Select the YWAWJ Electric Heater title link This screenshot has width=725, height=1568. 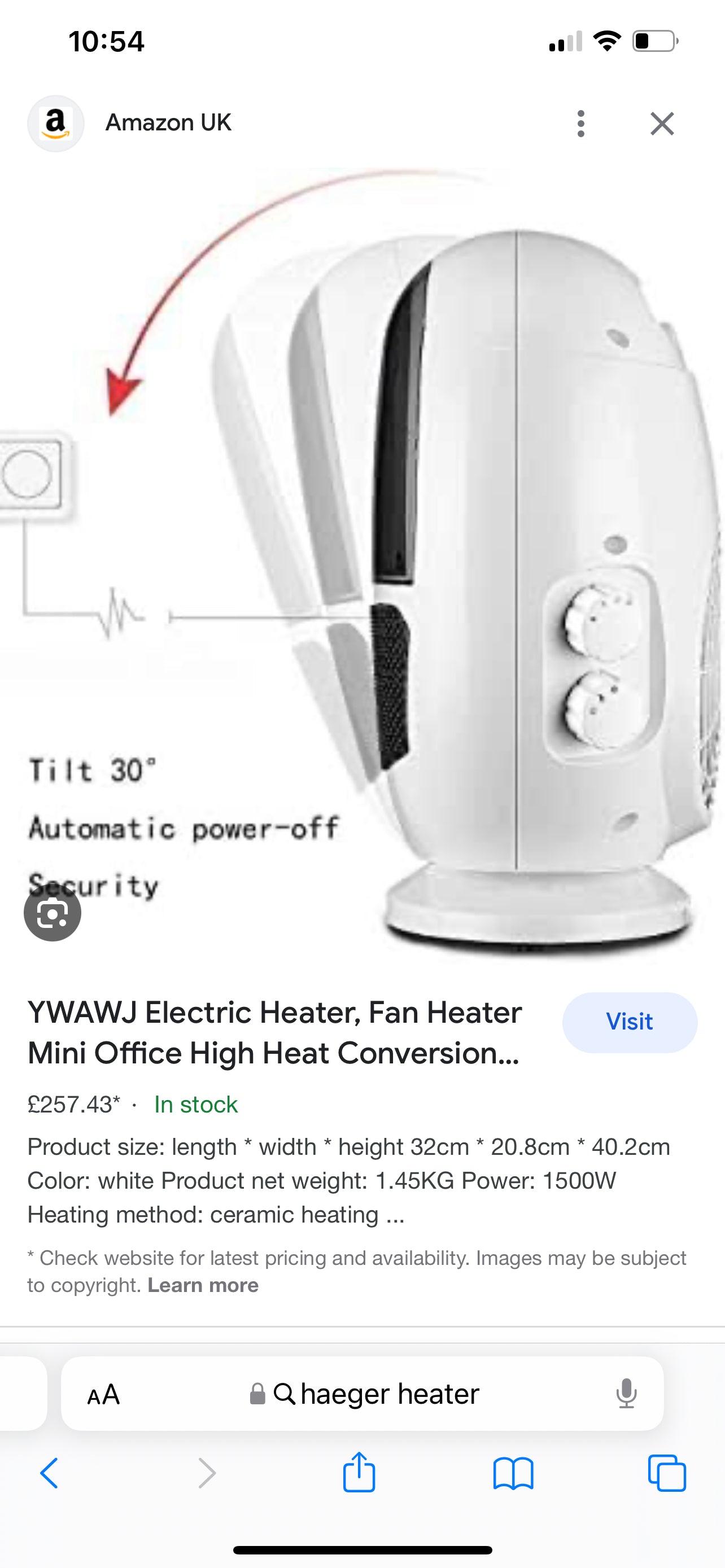(x=274, y=1032)
